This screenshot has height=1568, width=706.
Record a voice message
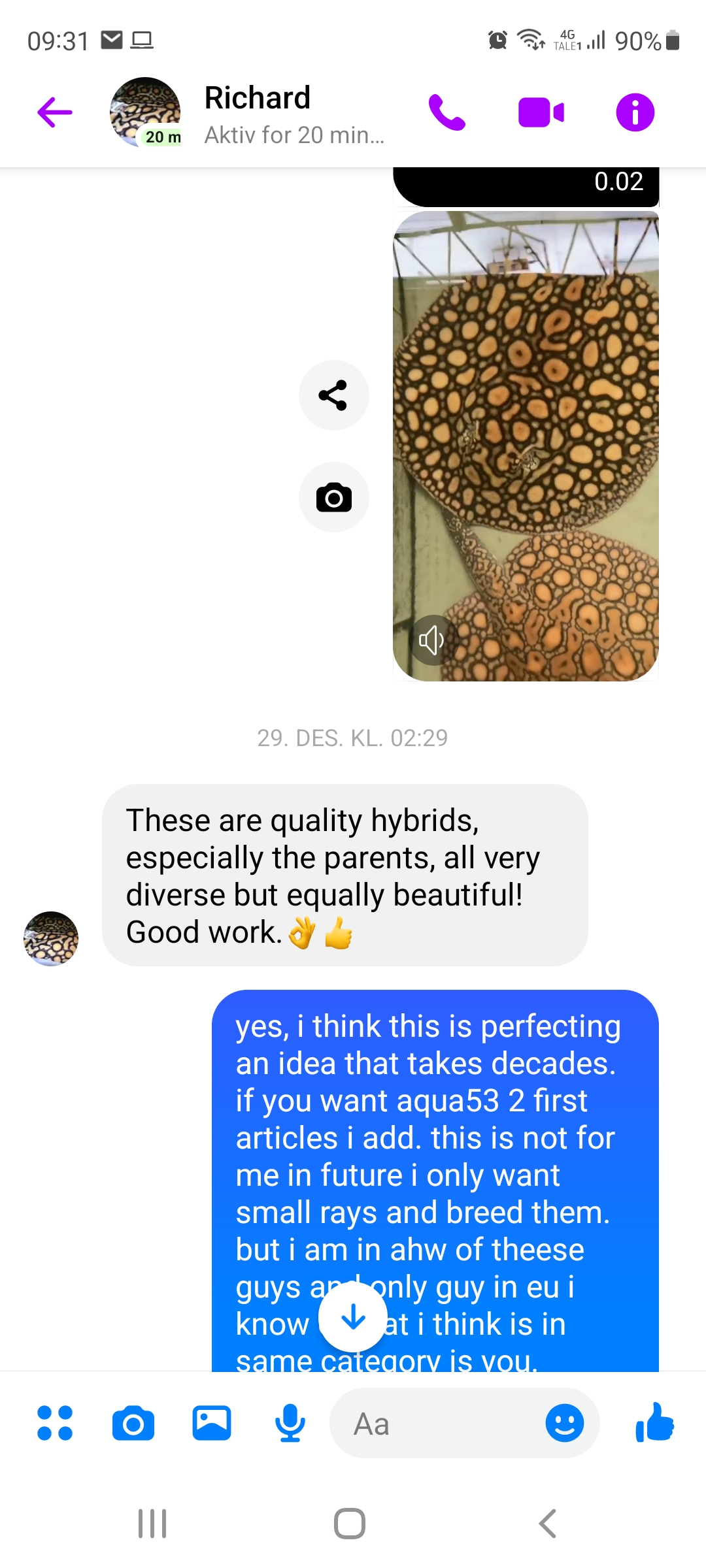(x=290, y=1423)
